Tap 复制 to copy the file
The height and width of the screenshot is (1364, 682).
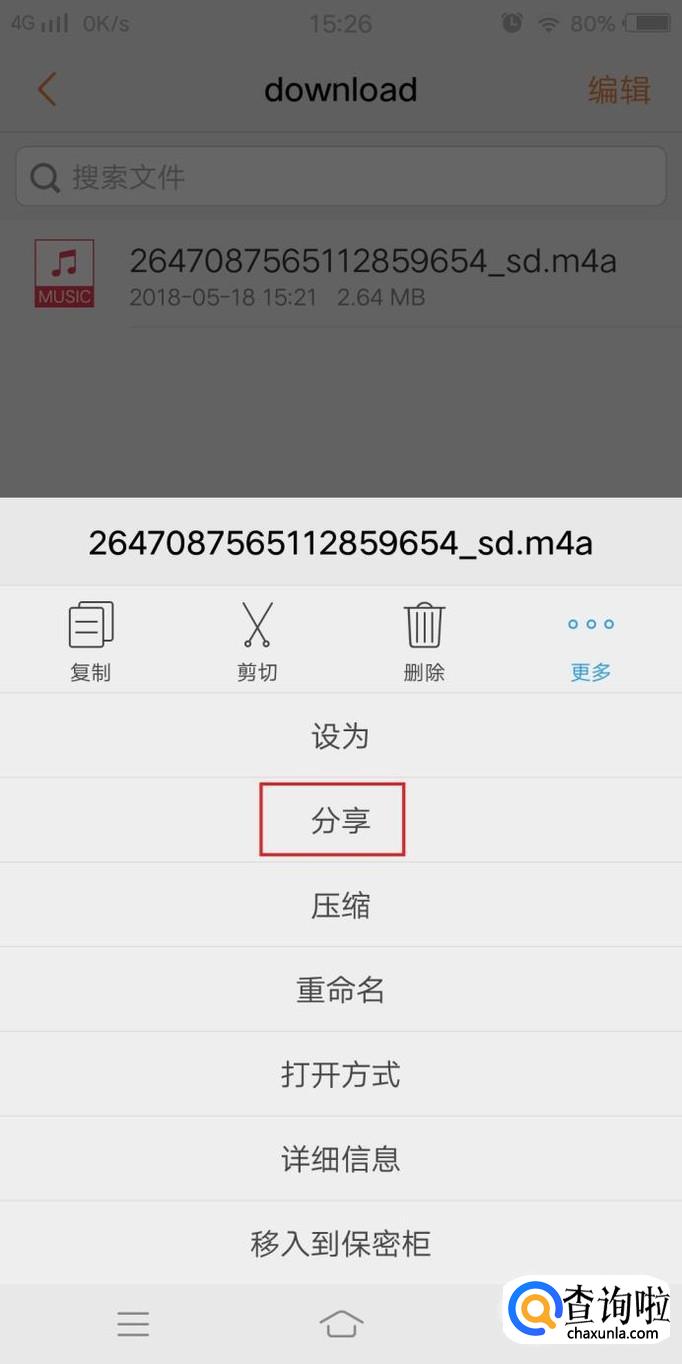pos(90,642)
